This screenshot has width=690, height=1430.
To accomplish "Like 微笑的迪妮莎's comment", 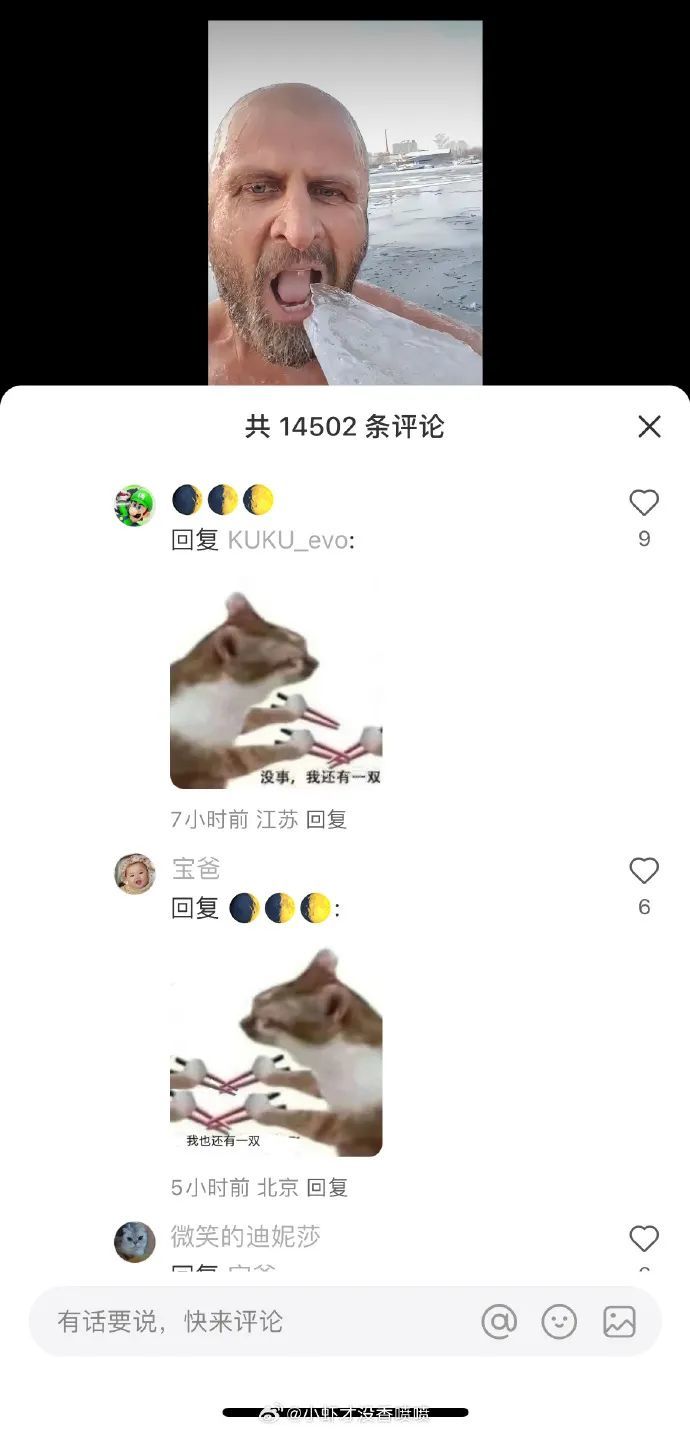I will pos(644,1239).
